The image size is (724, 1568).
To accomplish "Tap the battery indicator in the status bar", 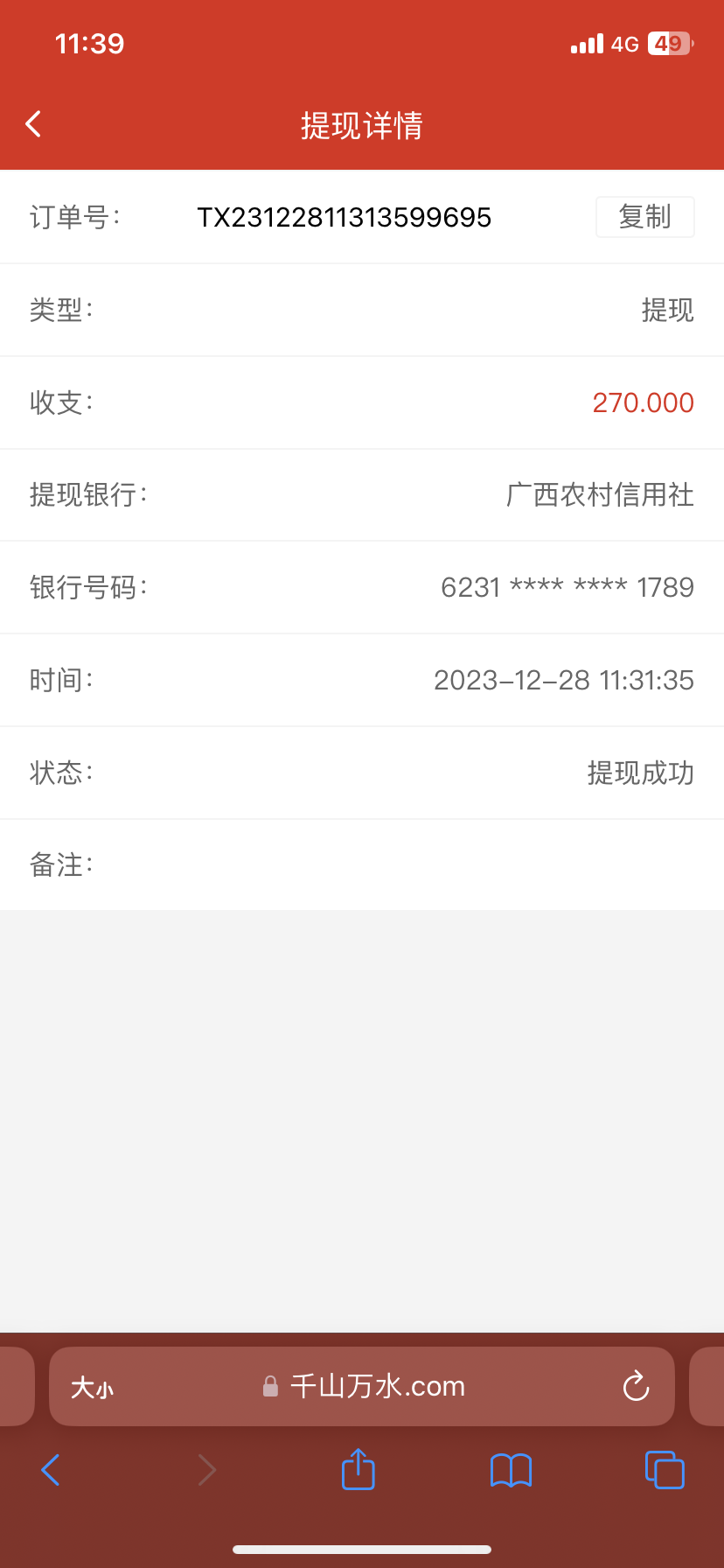I will 665,42.
